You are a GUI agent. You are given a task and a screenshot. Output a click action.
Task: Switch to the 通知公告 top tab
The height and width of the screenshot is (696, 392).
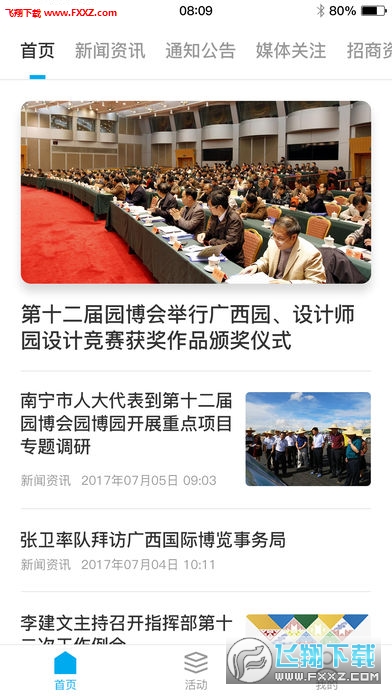click(200, 51)
